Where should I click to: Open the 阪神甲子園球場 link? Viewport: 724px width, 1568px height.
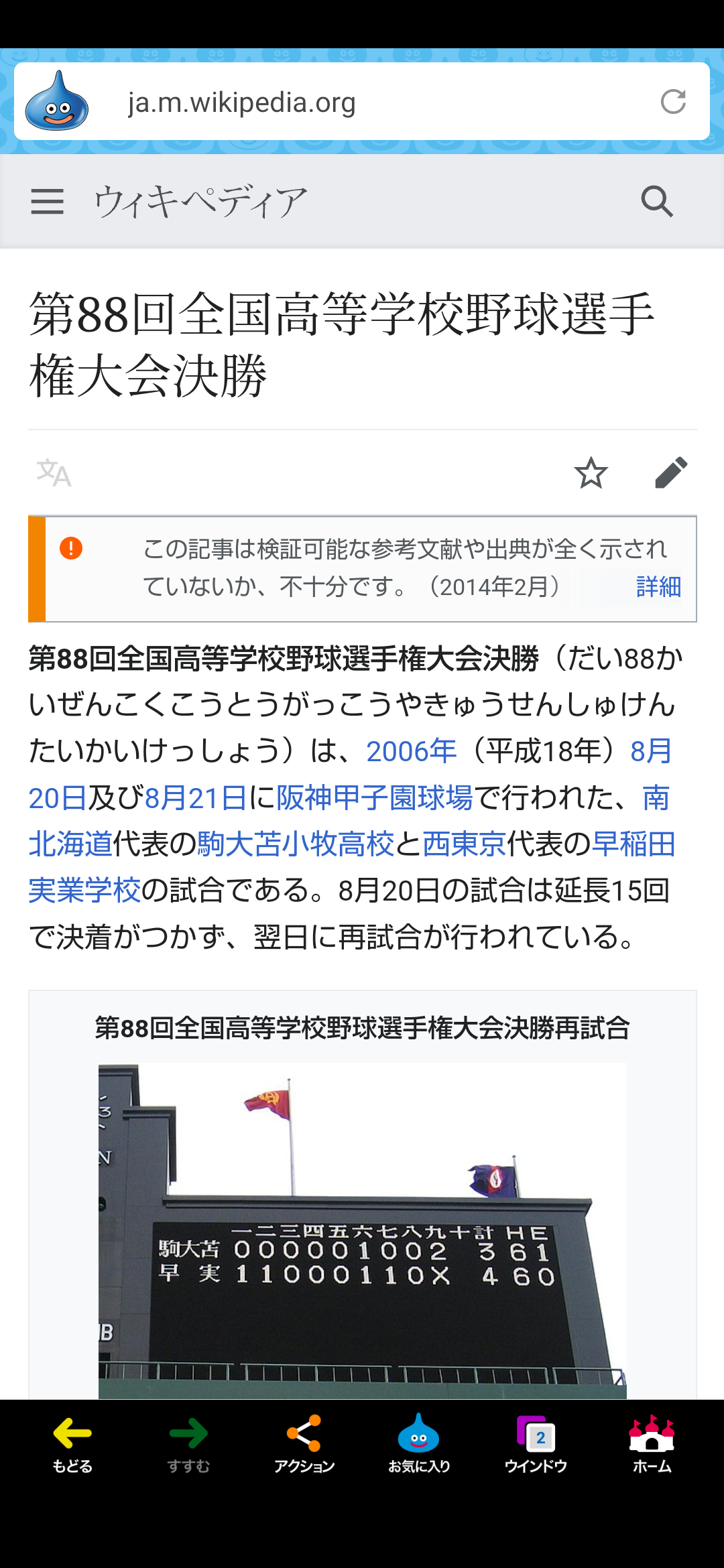(375, 797)
